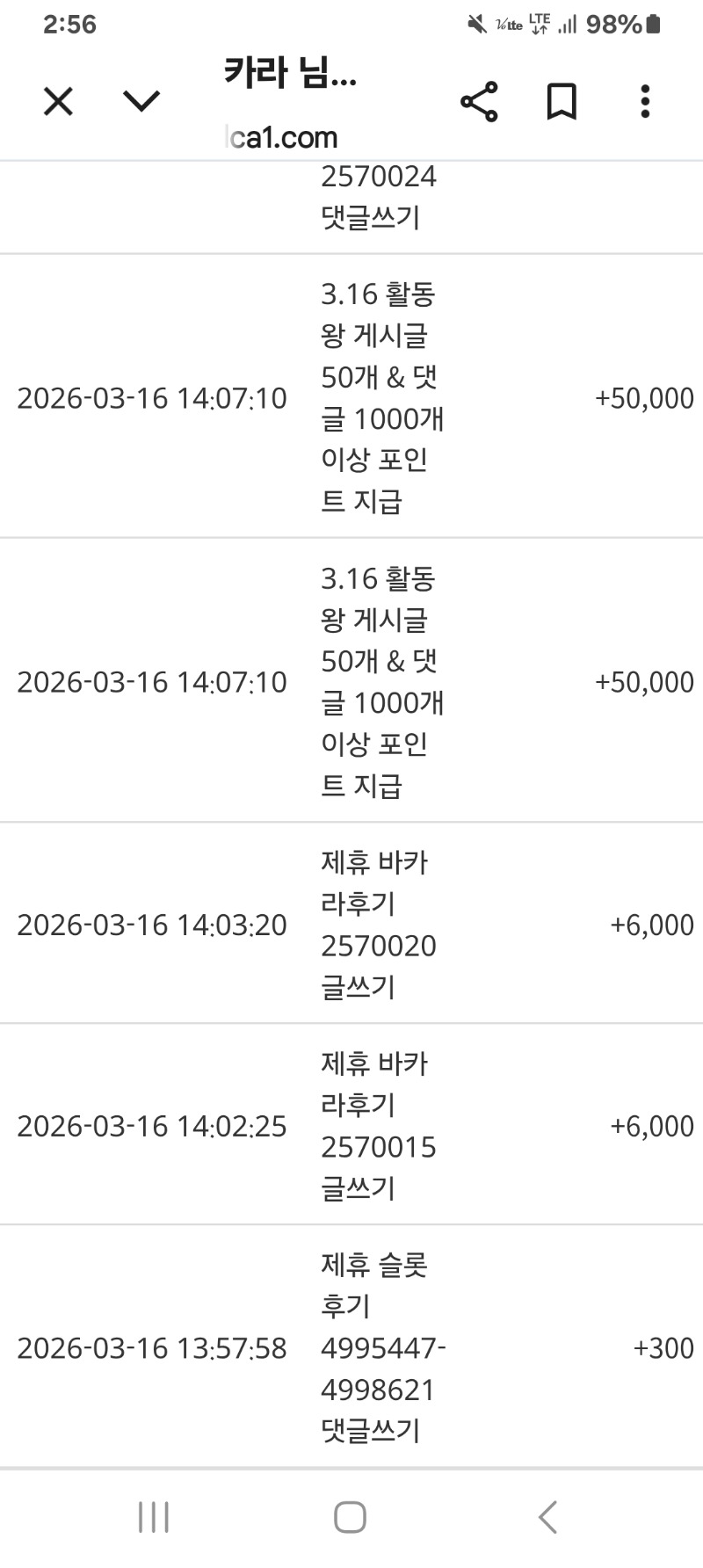Close the in-app browser tab
Image resolution: width=703 pixels, height=1568 pixels.
pos(58,102)
